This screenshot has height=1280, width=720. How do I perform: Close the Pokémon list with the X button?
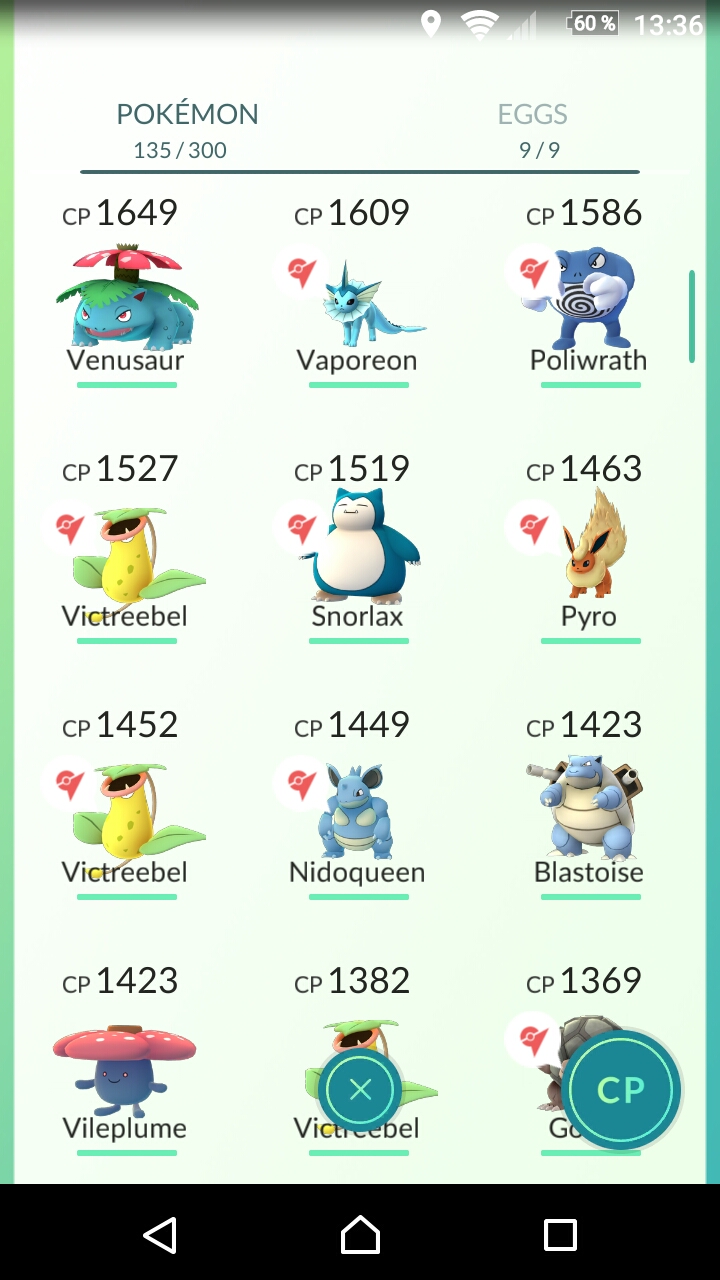(x=360, y=1090)
